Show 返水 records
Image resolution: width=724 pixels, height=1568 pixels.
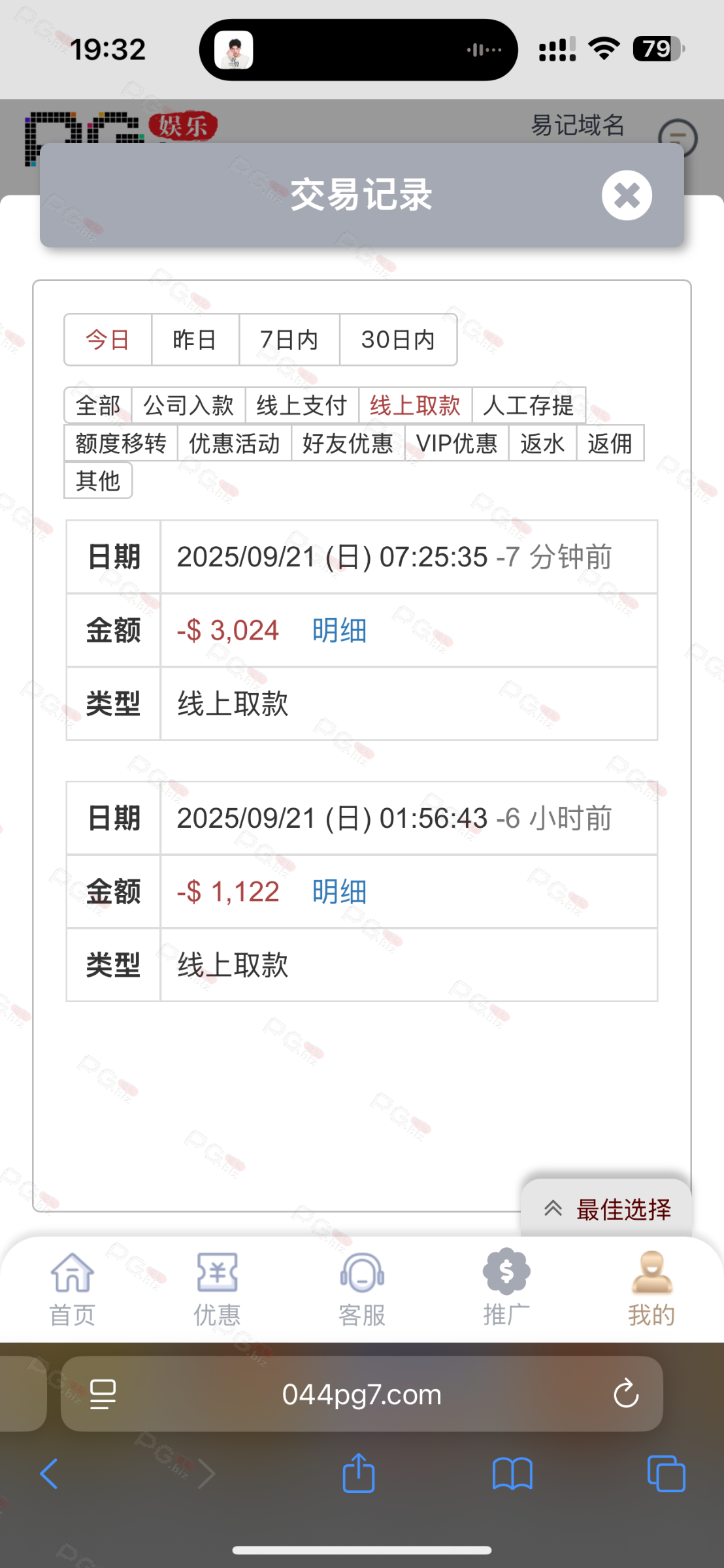tap(542, 444)
